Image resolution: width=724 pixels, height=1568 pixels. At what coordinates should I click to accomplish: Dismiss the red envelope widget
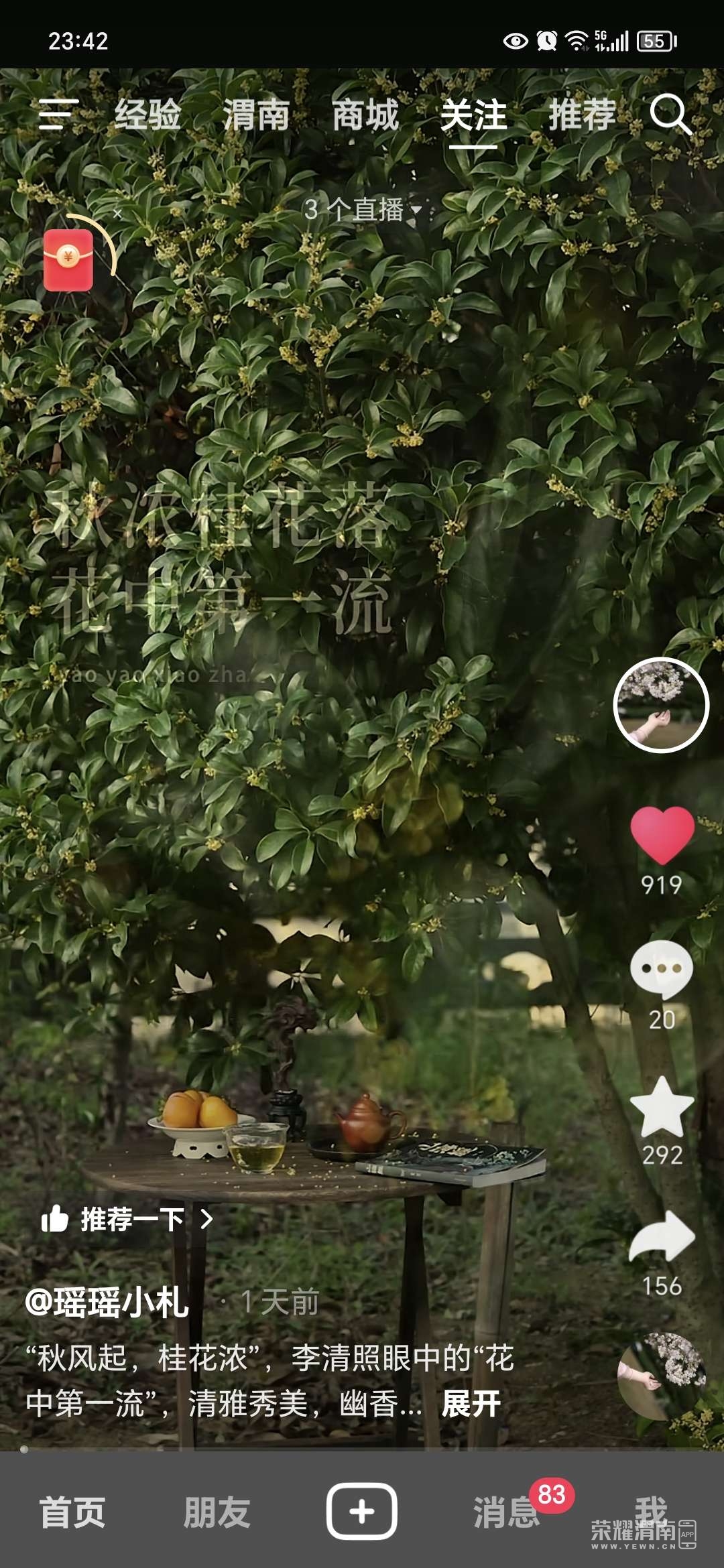(117, 214)
